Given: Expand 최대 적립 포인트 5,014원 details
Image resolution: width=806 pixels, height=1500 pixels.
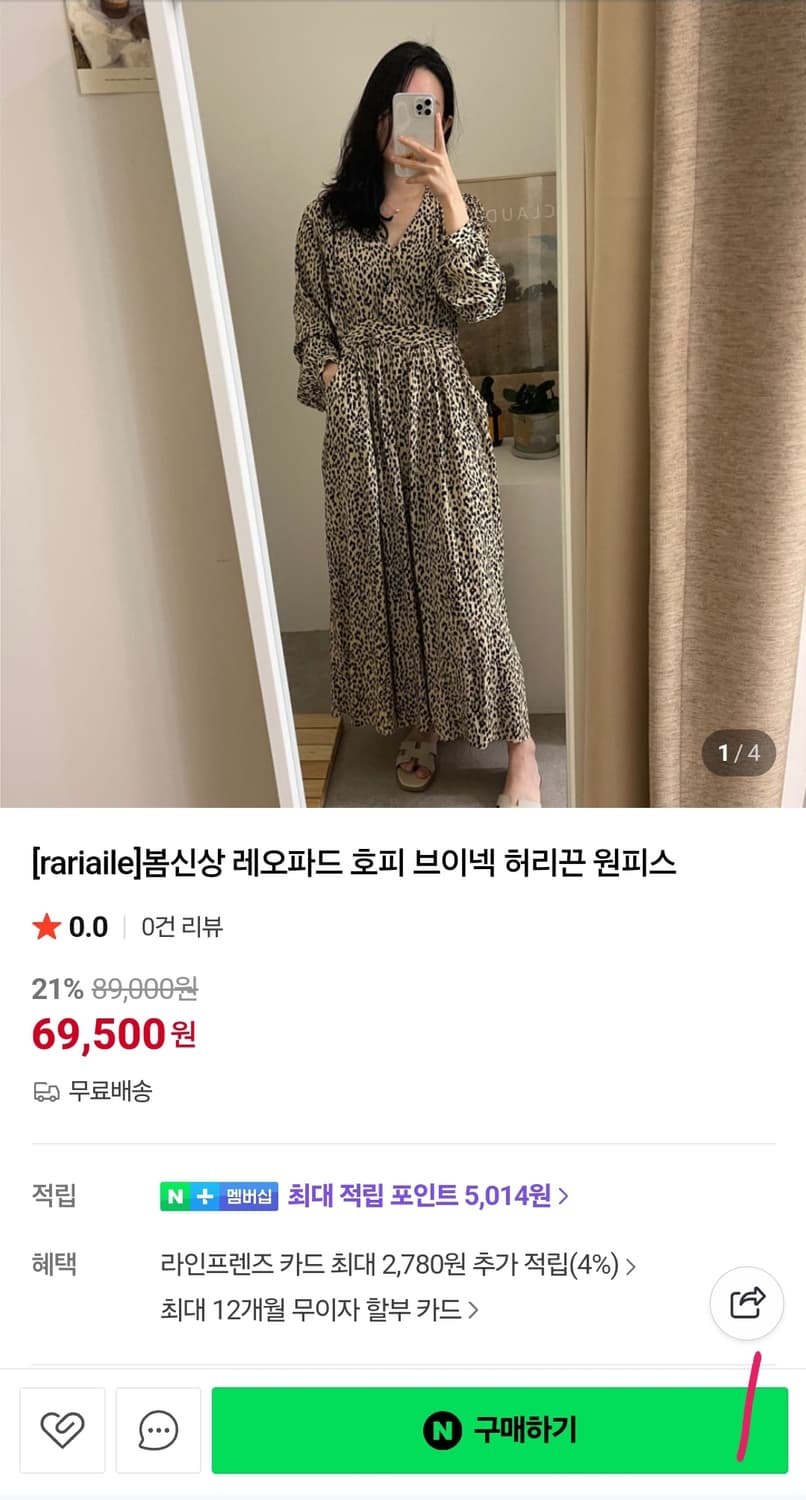Looking at the screenshot, I should click(x=424, y=1196).
